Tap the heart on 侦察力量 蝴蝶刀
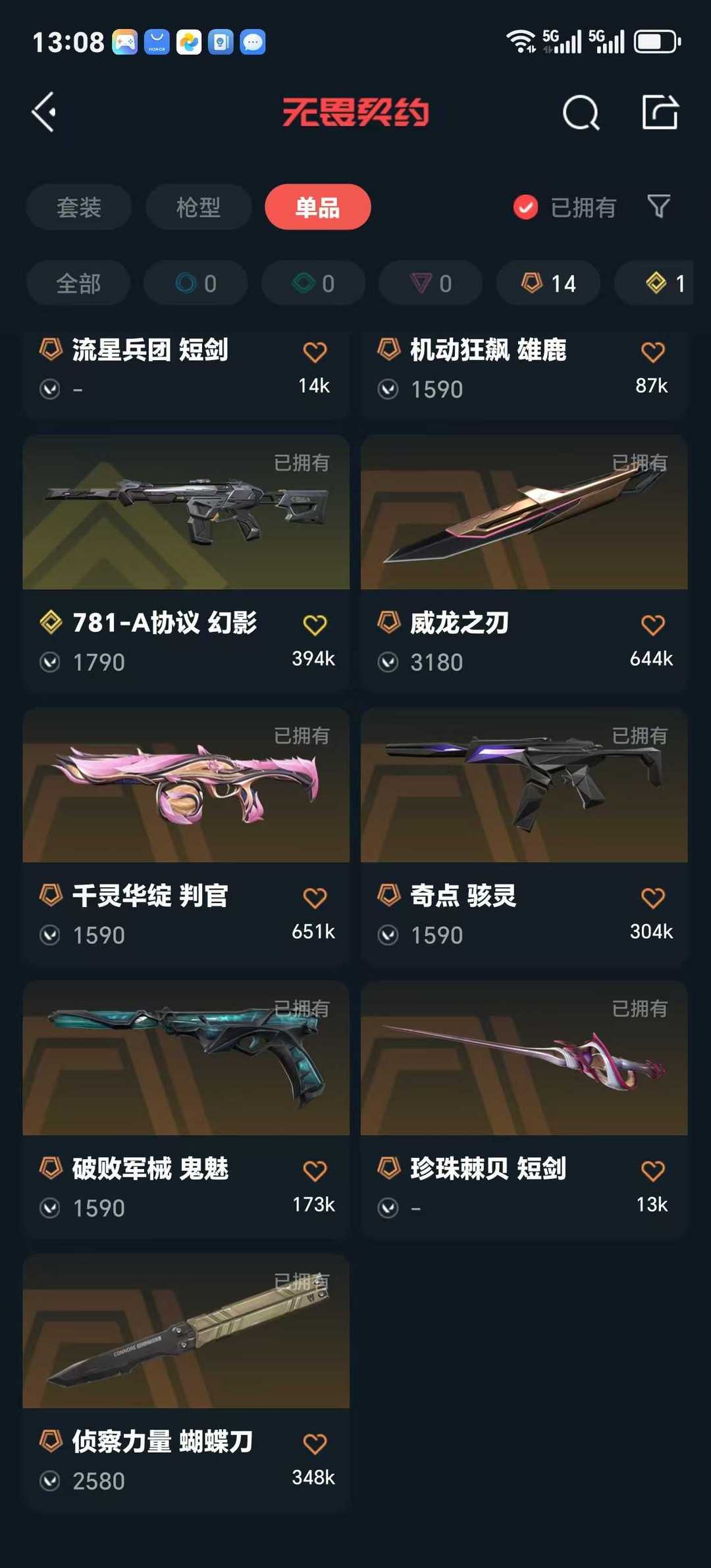 (x=315, y=1444)
